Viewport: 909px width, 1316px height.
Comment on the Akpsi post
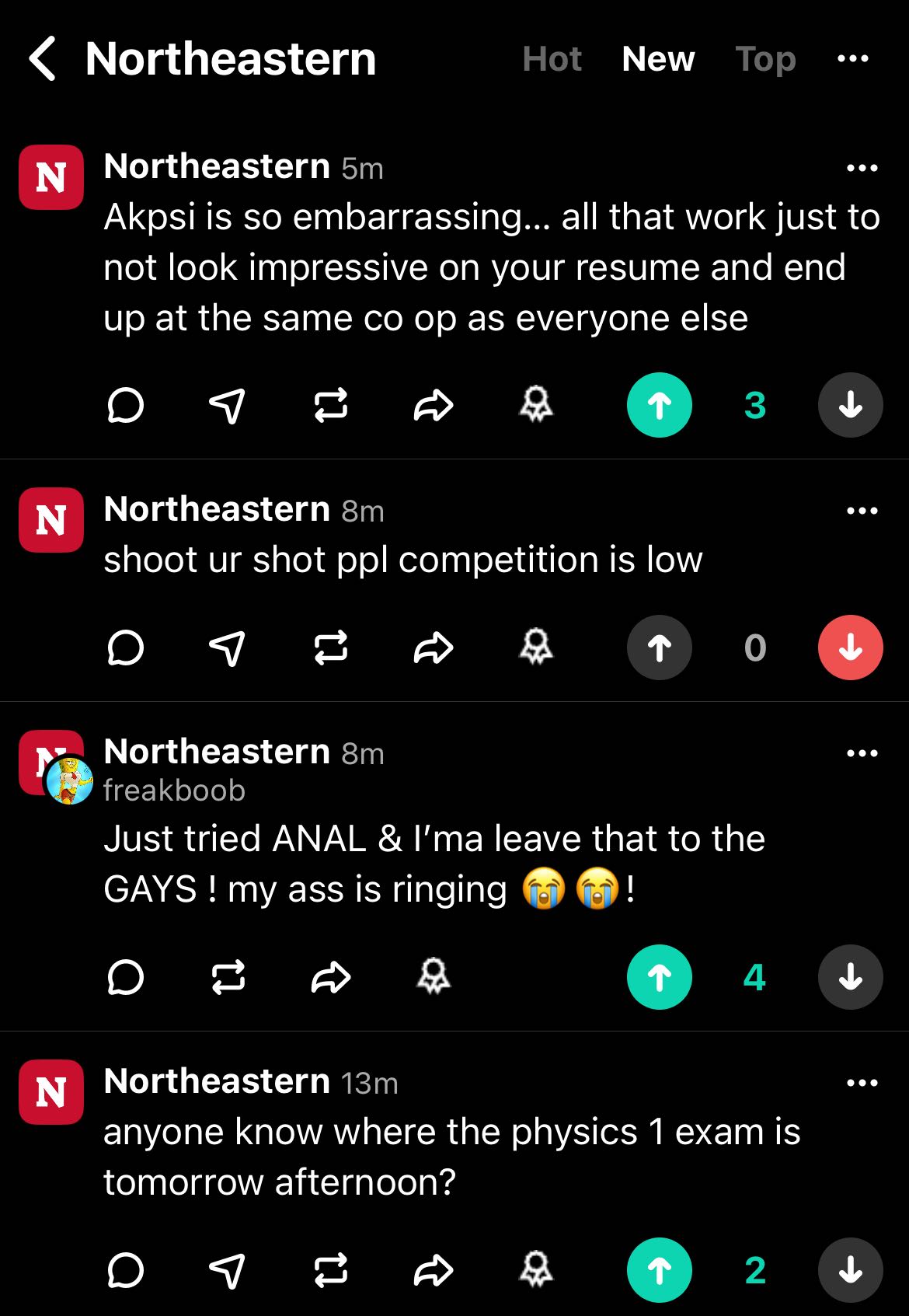click(125, 405)
